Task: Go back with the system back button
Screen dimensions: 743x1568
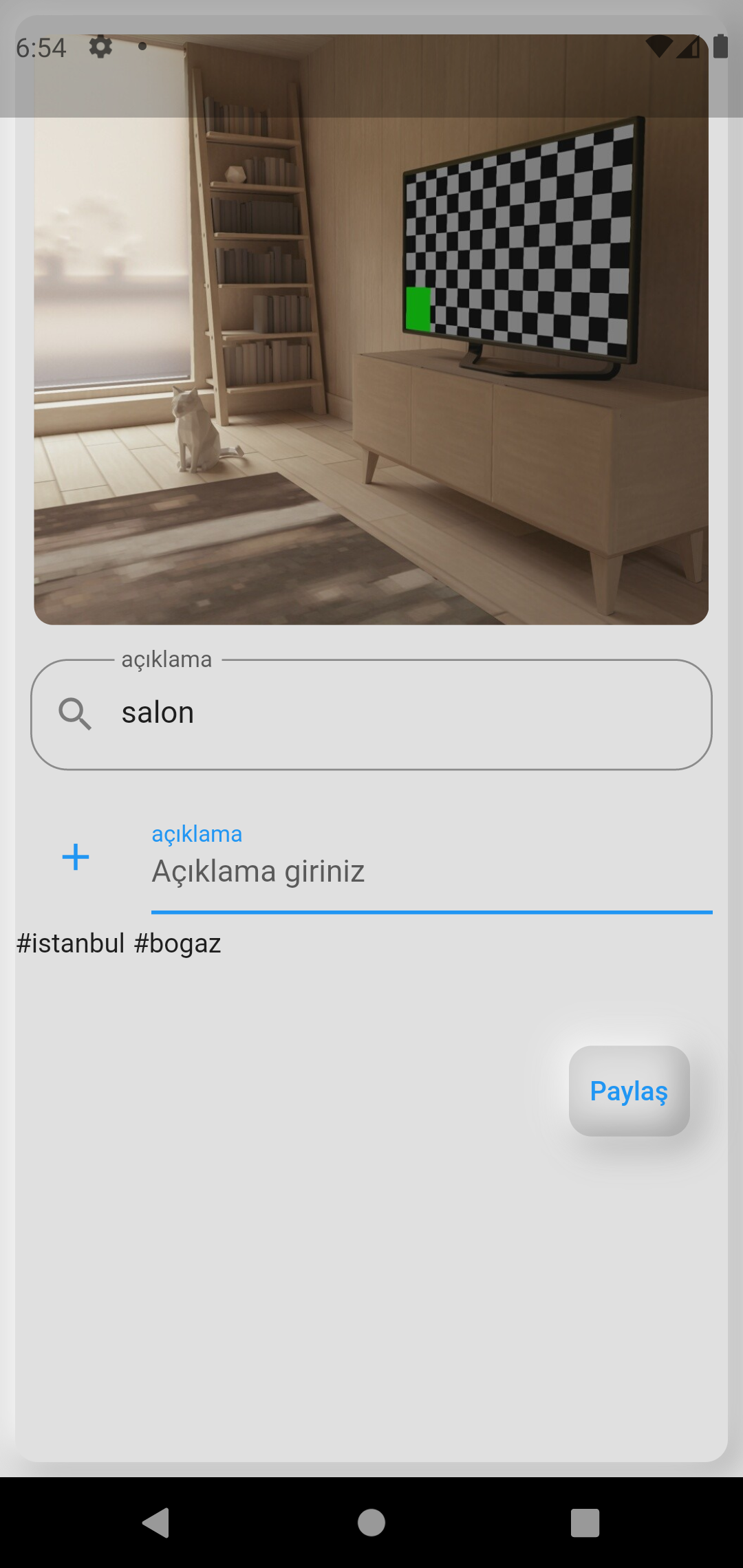Action: (156, 1523)
